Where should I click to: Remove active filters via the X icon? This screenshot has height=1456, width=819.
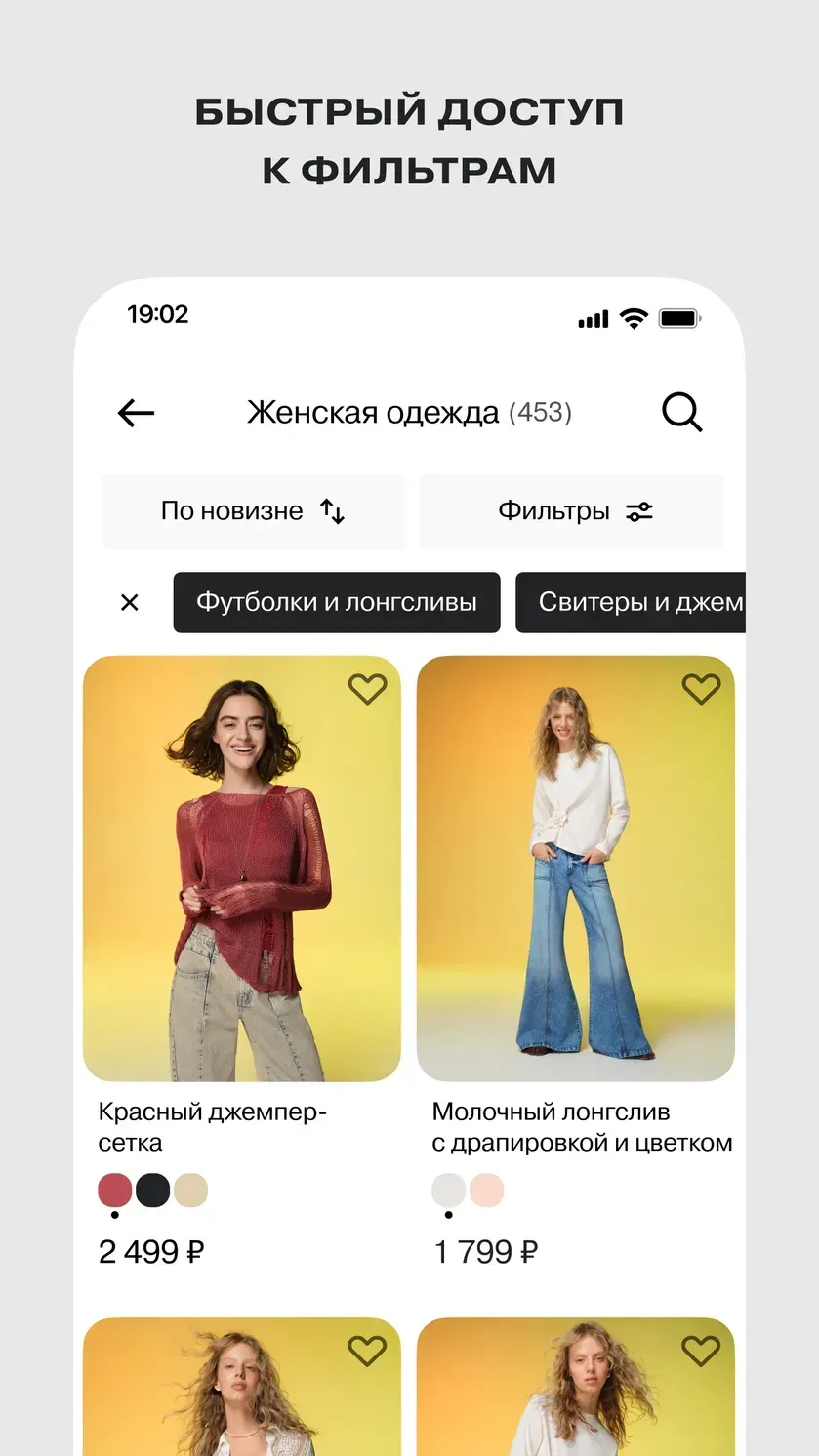pos(129,602)
